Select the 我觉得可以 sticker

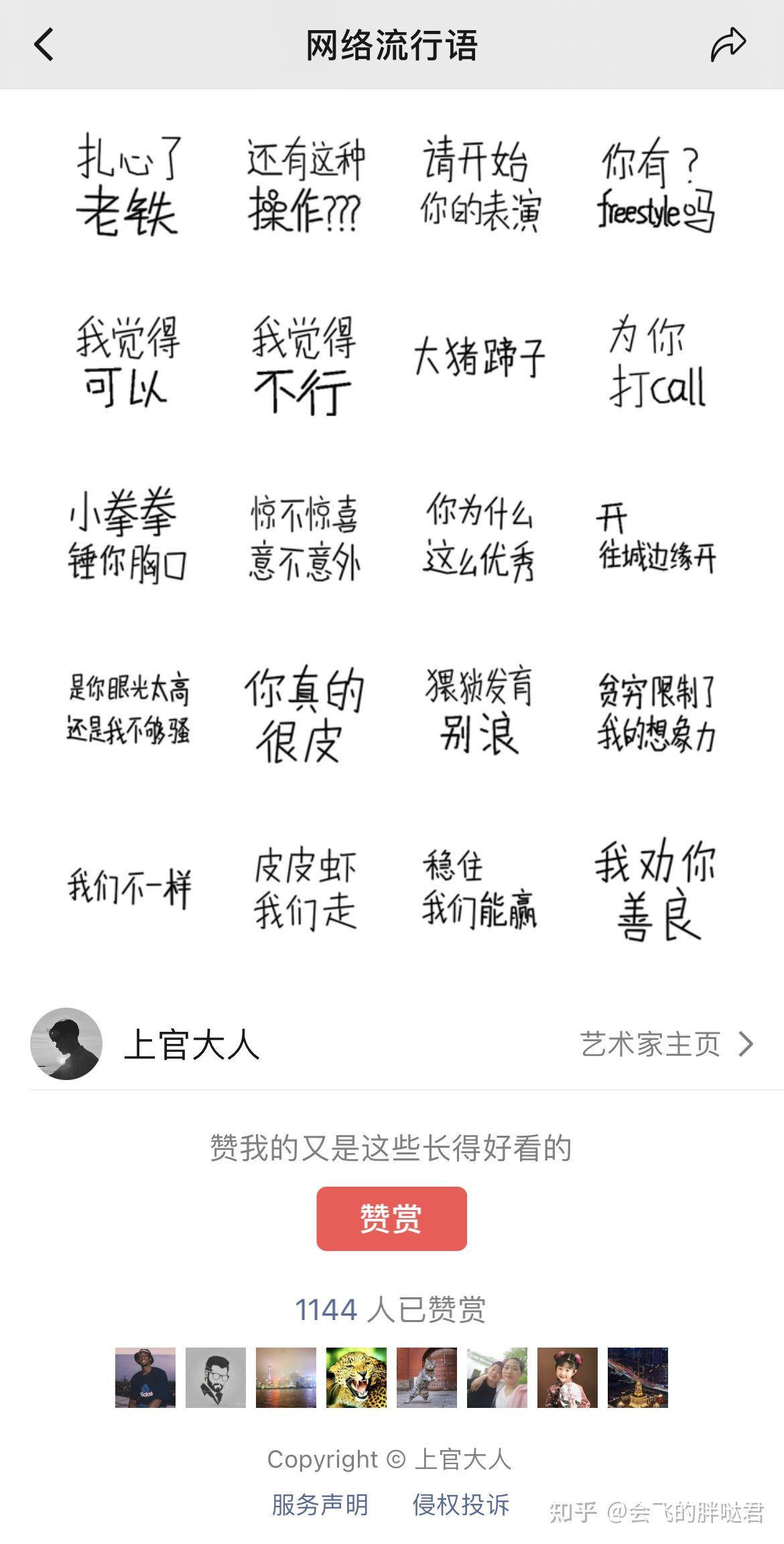pyautogui.click(x=127, y=362)
